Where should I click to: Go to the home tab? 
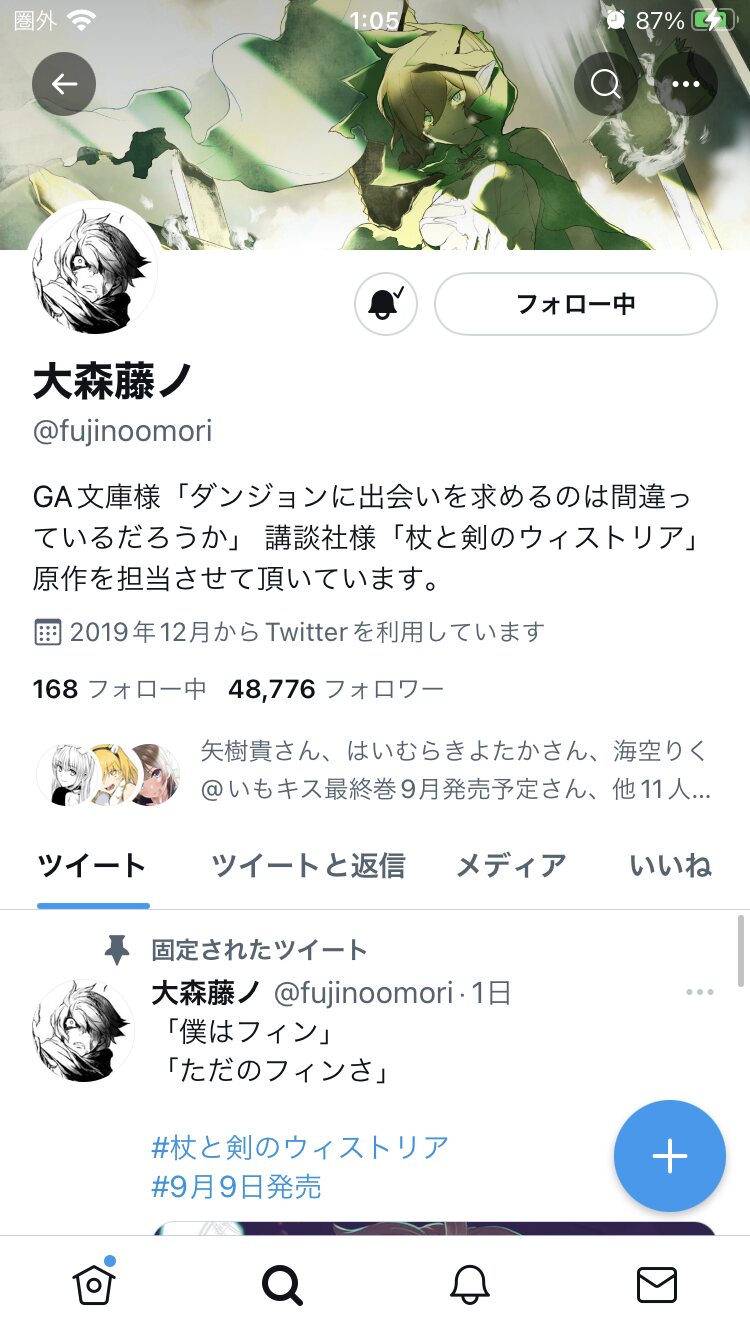point(94,1285)
